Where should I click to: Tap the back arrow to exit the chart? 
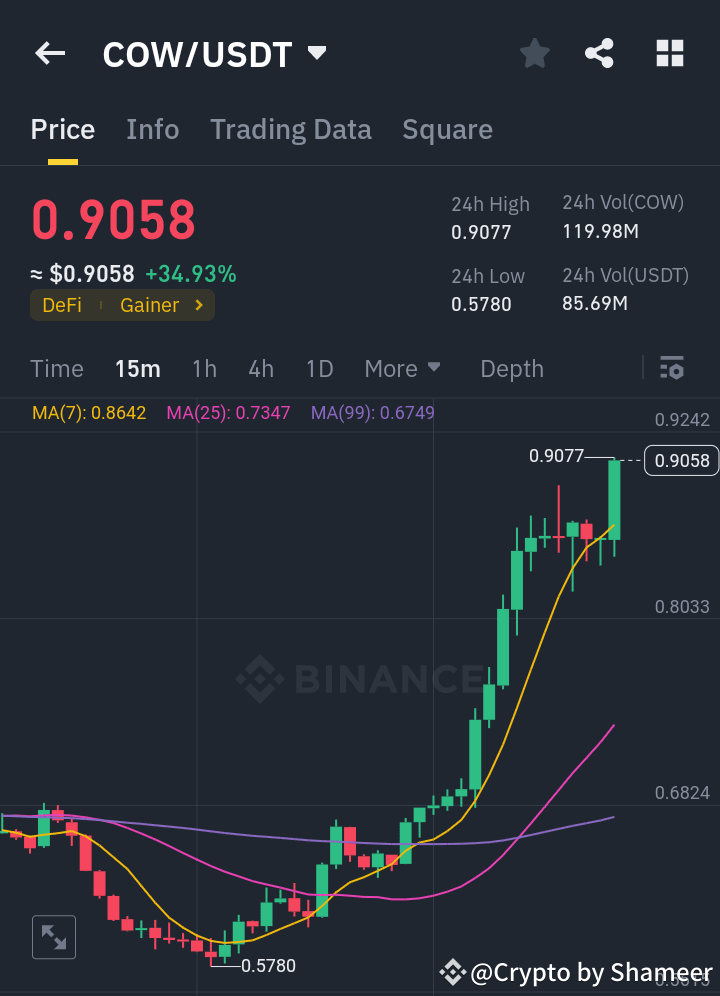[x=49, y=53]
